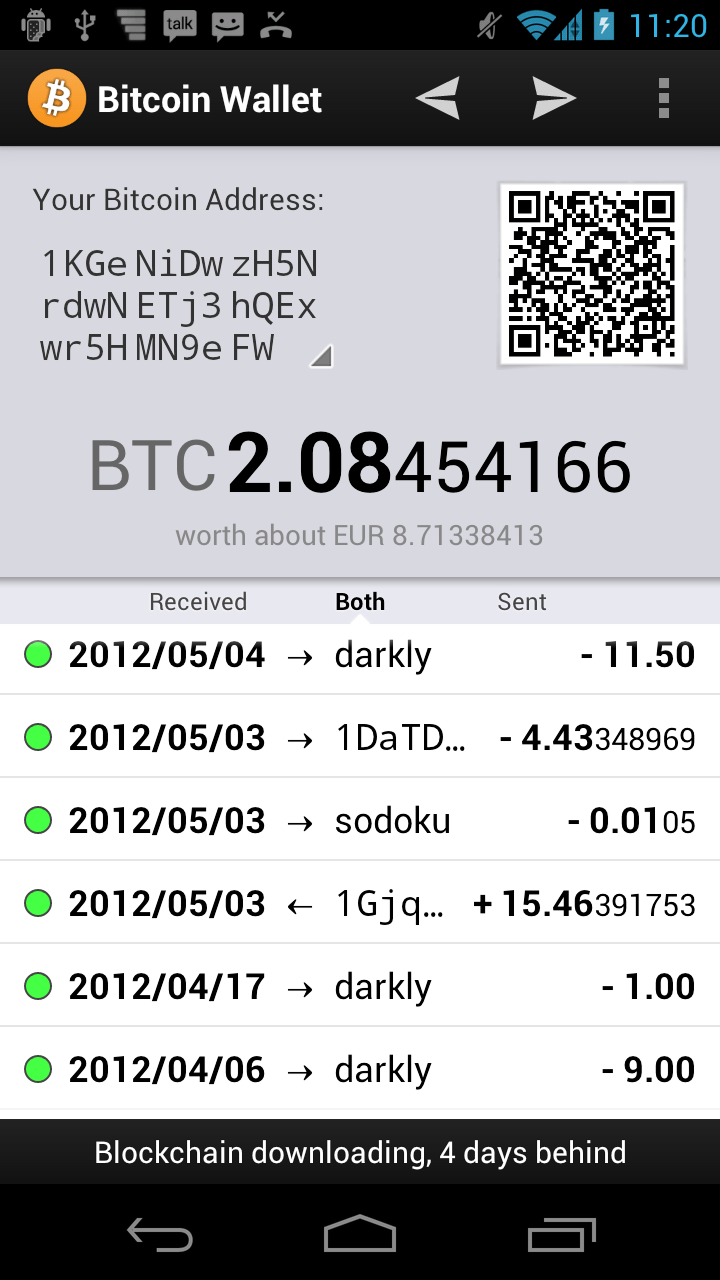Tap the green dot next to 1Gjq entry

tap(37, 902)
